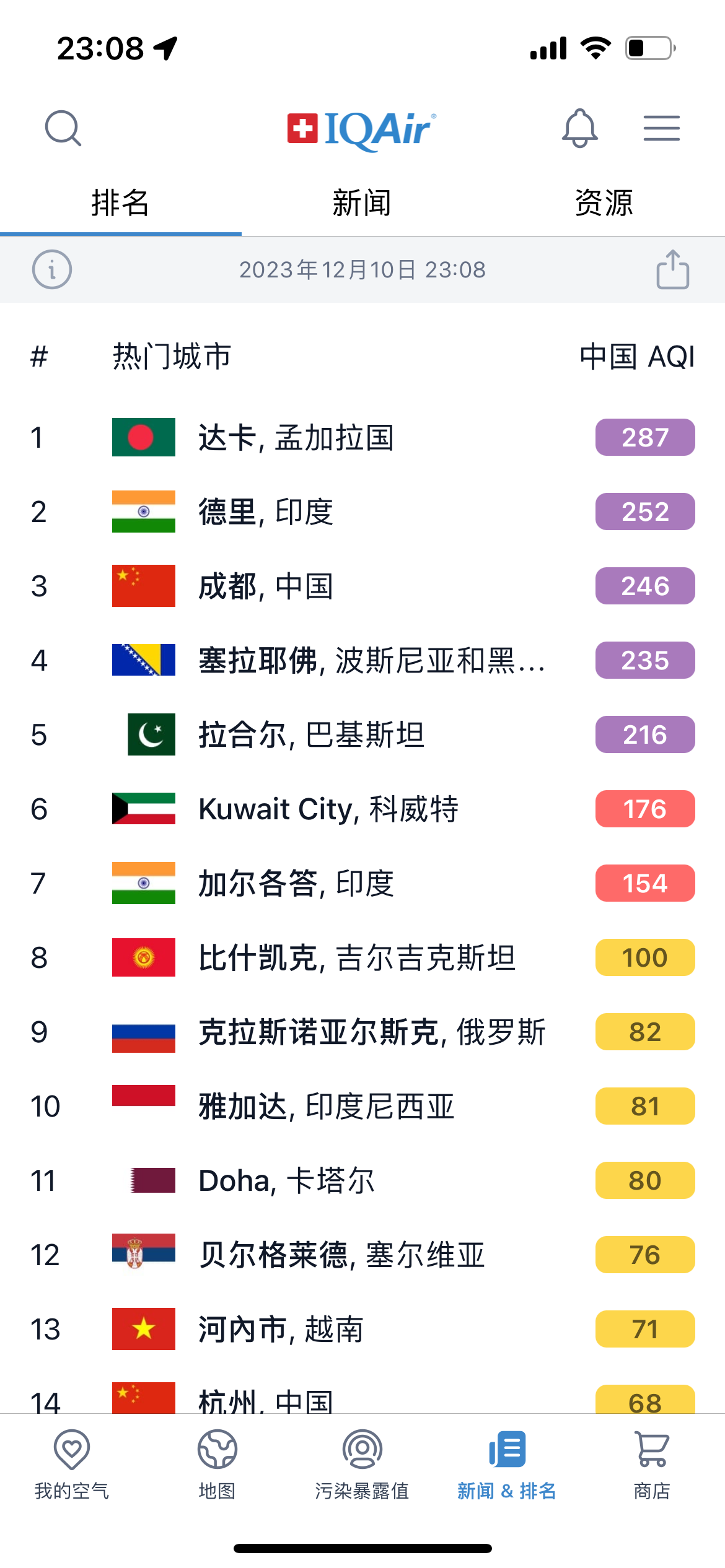Go to 我的空气 bottom tab
This screenshot has height=1568, width=725.
(x=72, y=1465)
